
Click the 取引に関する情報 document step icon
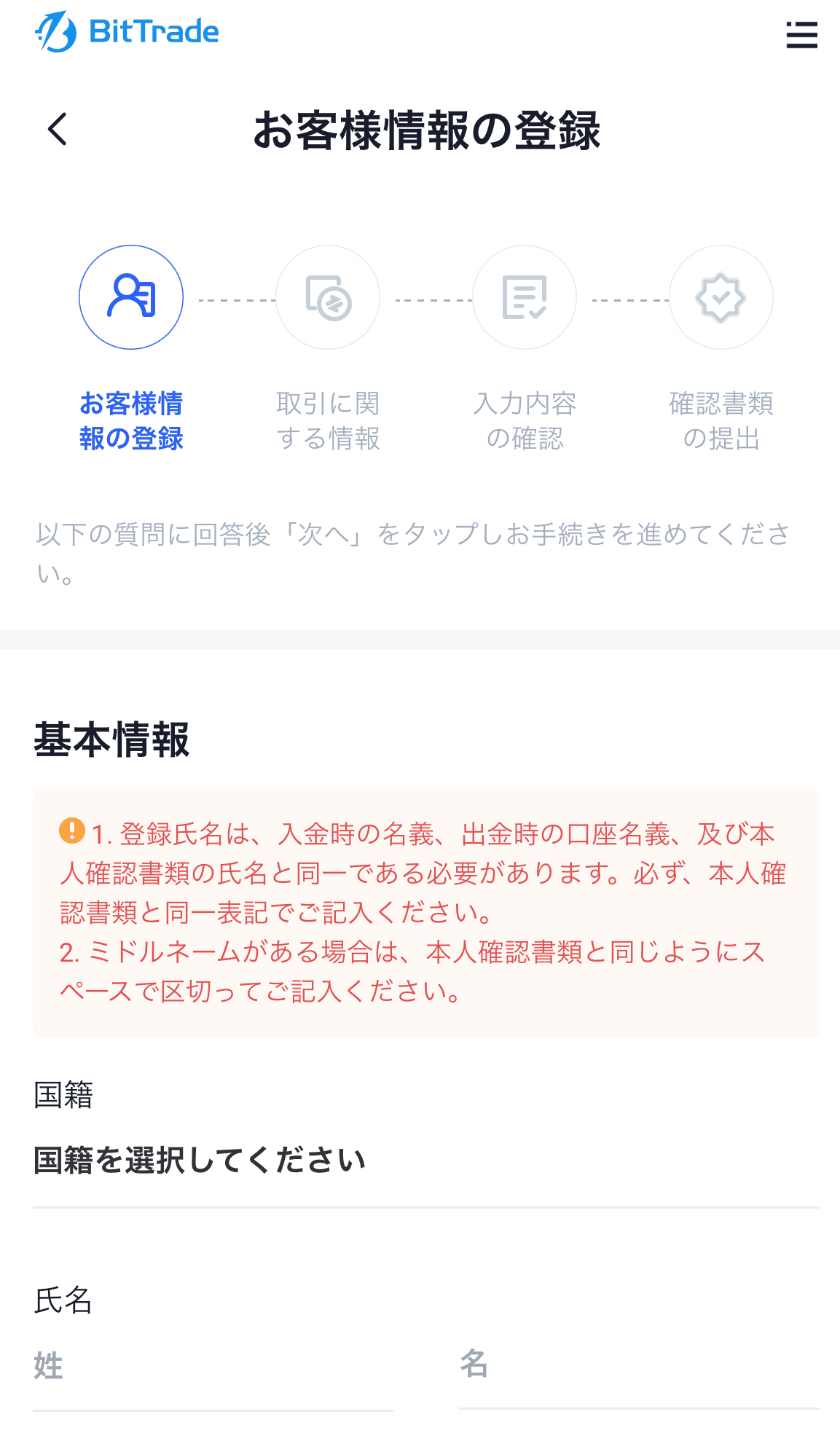(328, 297)
